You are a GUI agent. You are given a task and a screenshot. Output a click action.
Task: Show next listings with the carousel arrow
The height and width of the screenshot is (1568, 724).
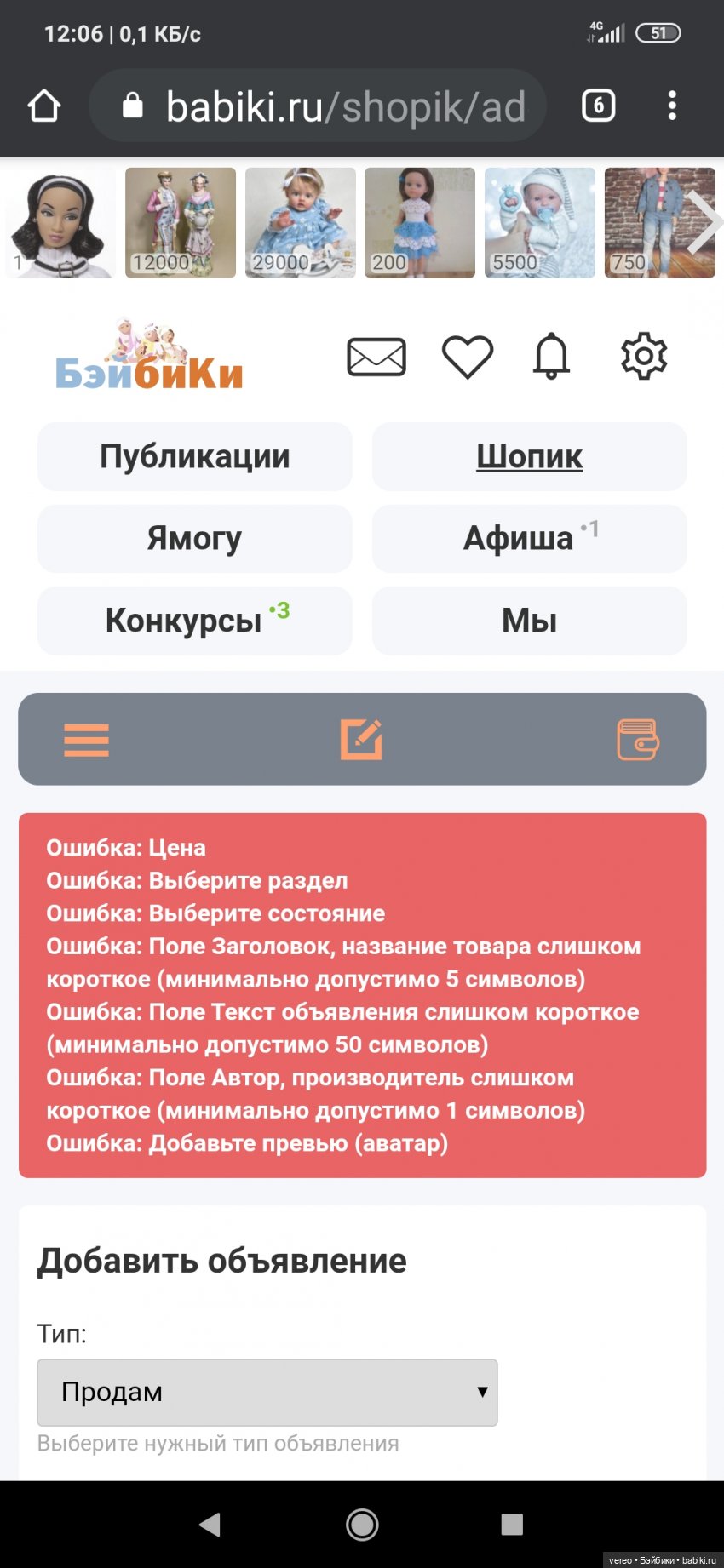click(704, 222)
